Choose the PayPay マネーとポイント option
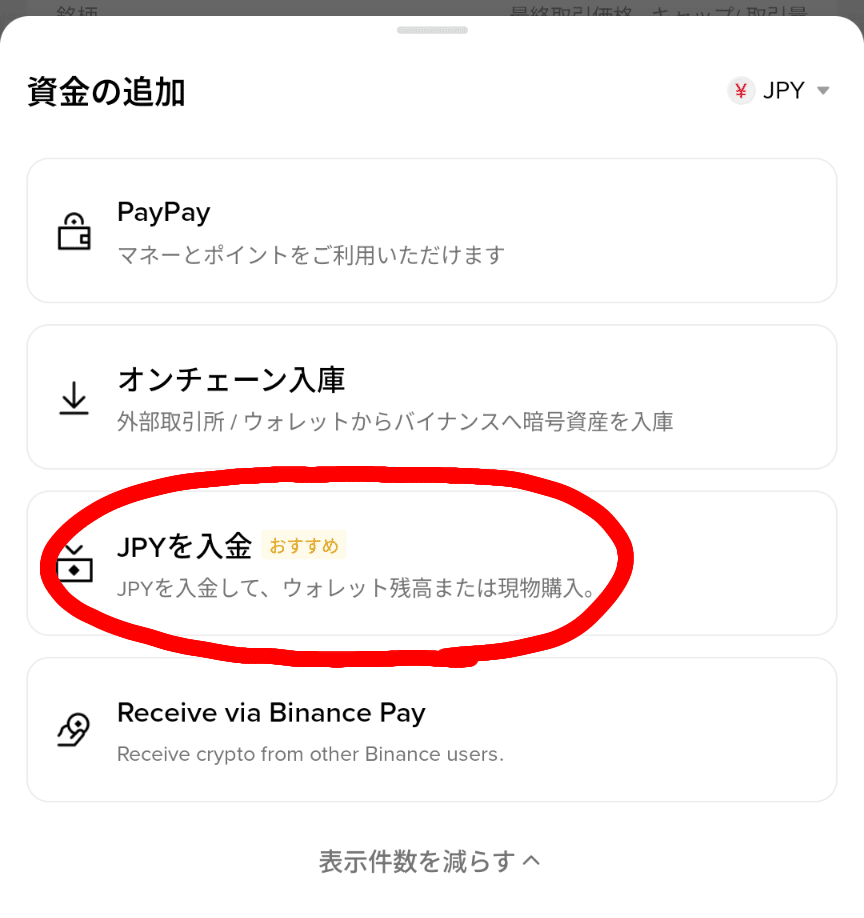864x918 pixels. click(432, 230)
